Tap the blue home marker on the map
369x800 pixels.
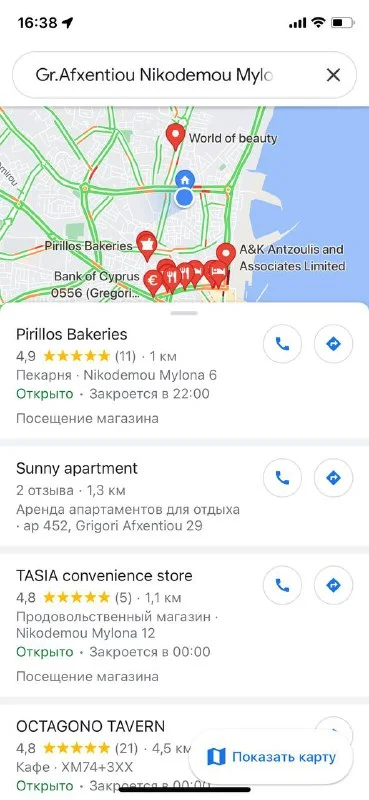point(184,180)
